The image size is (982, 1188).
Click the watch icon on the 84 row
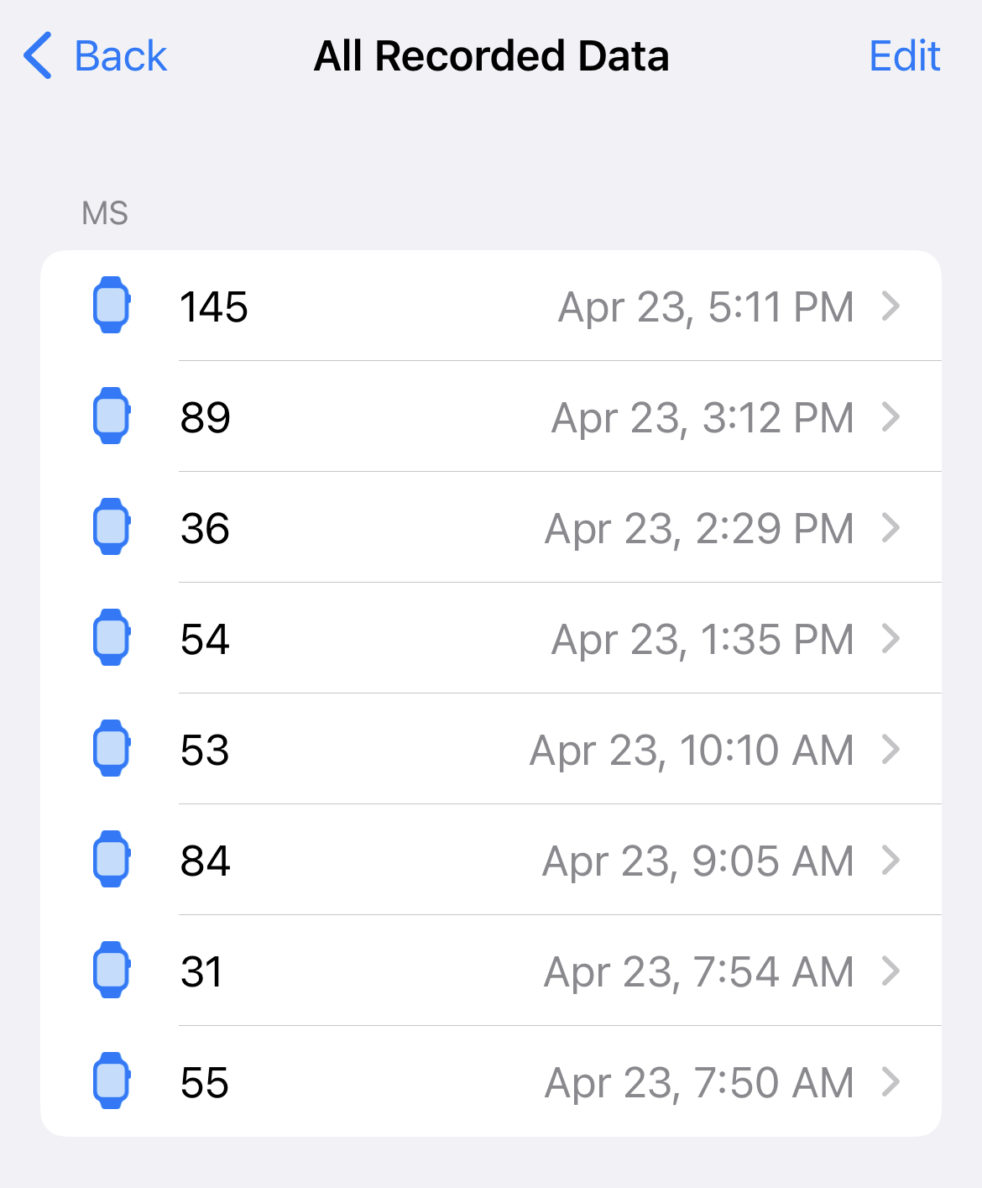point(111,860)
